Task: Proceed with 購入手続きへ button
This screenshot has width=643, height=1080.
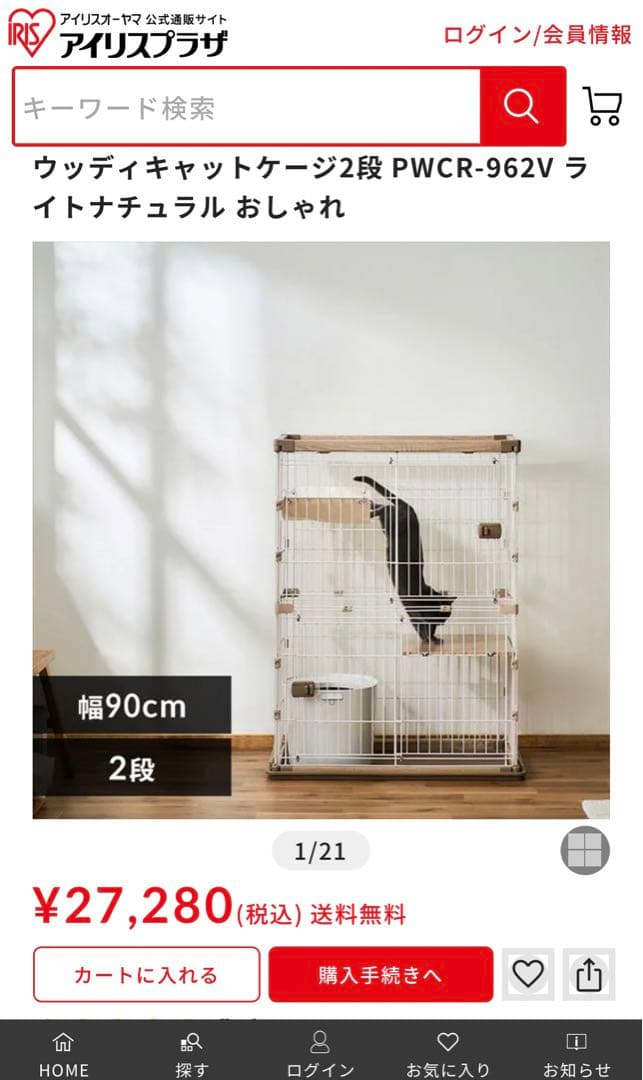Action: coord(380,974)
